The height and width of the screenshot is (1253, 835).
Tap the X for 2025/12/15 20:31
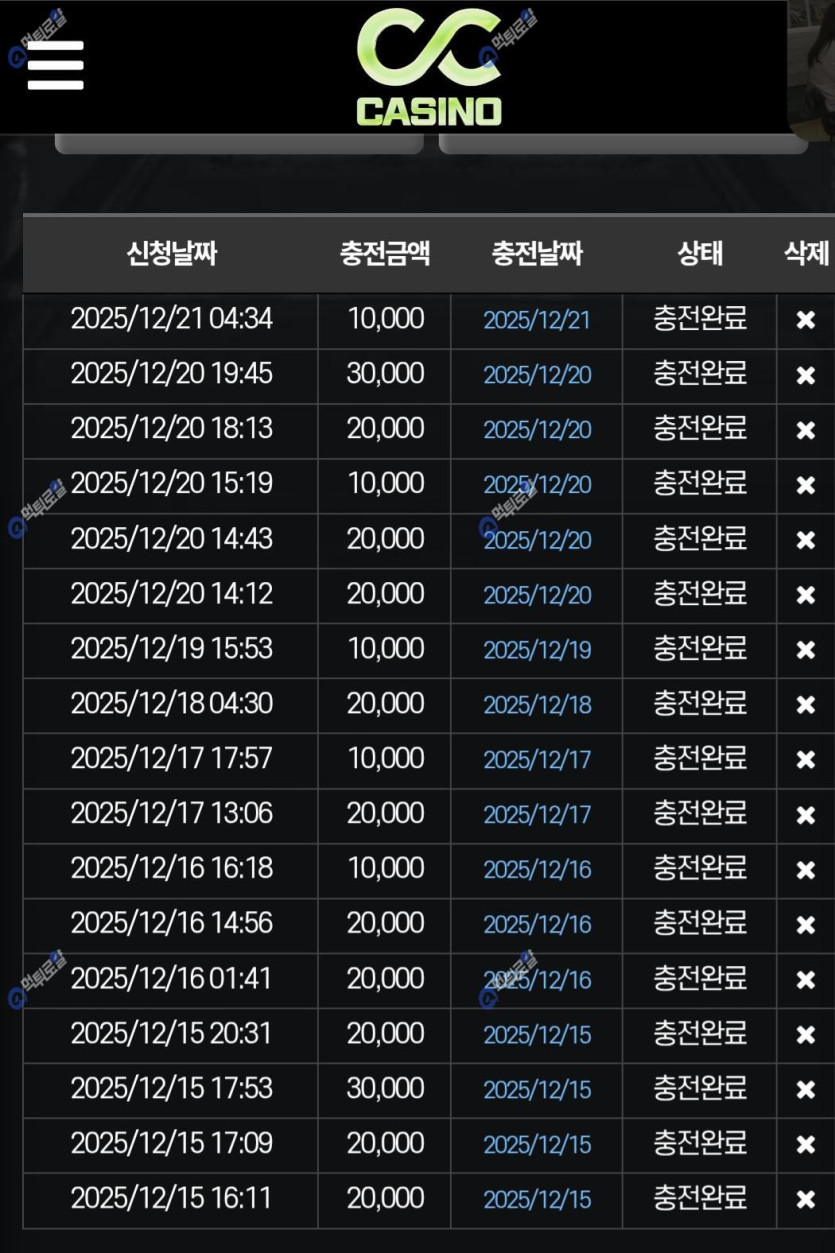coord(805,1035)
